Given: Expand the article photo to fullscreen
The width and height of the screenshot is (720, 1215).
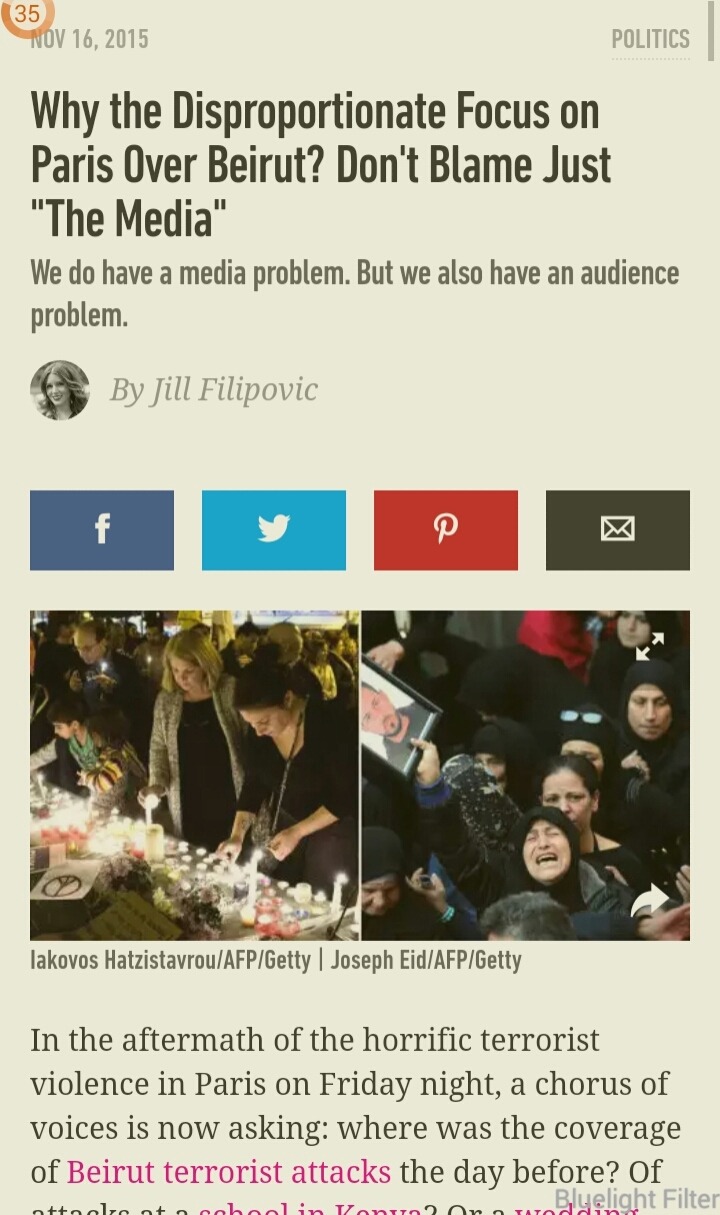Looking at the screenshot, I should pos(650,646).
